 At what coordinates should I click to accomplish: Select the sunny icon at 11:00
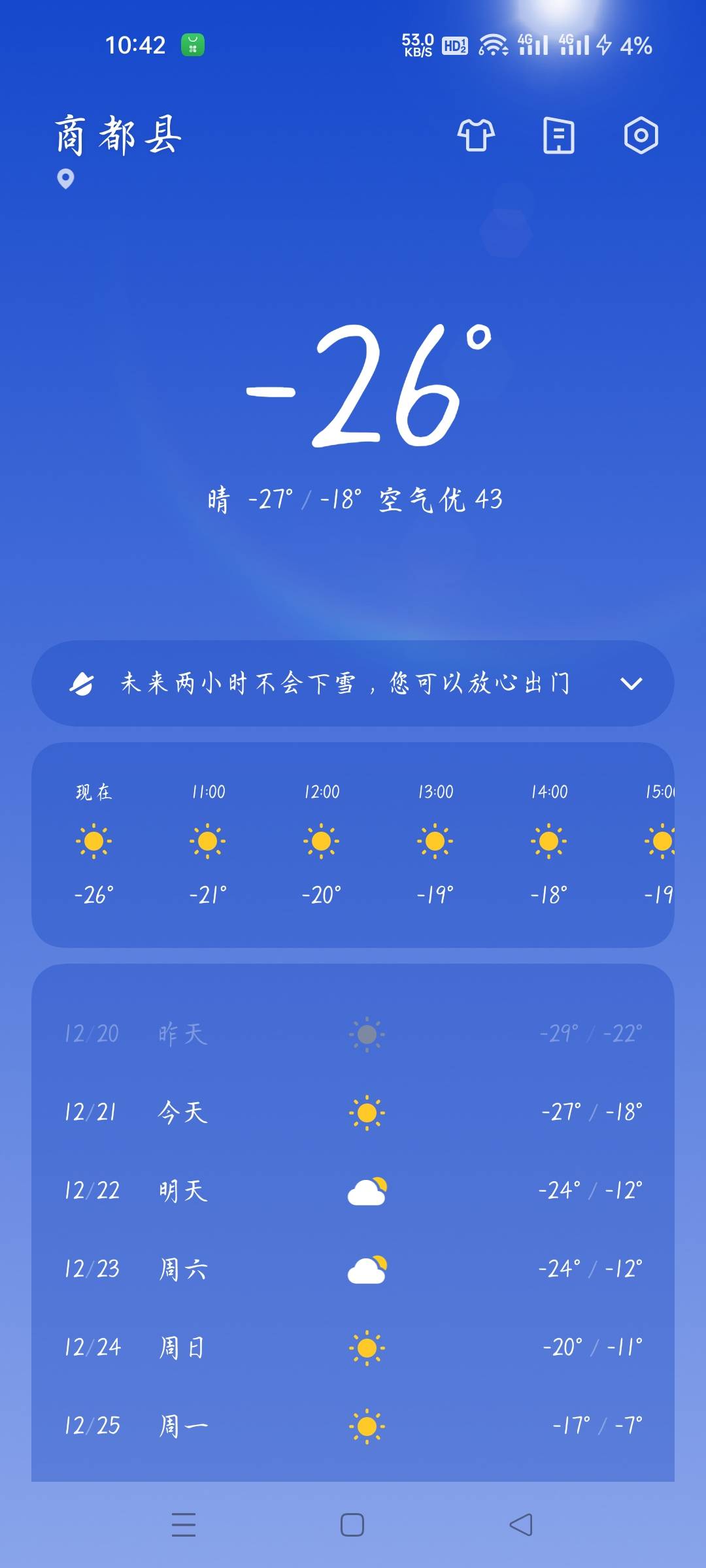coord(209,841)
